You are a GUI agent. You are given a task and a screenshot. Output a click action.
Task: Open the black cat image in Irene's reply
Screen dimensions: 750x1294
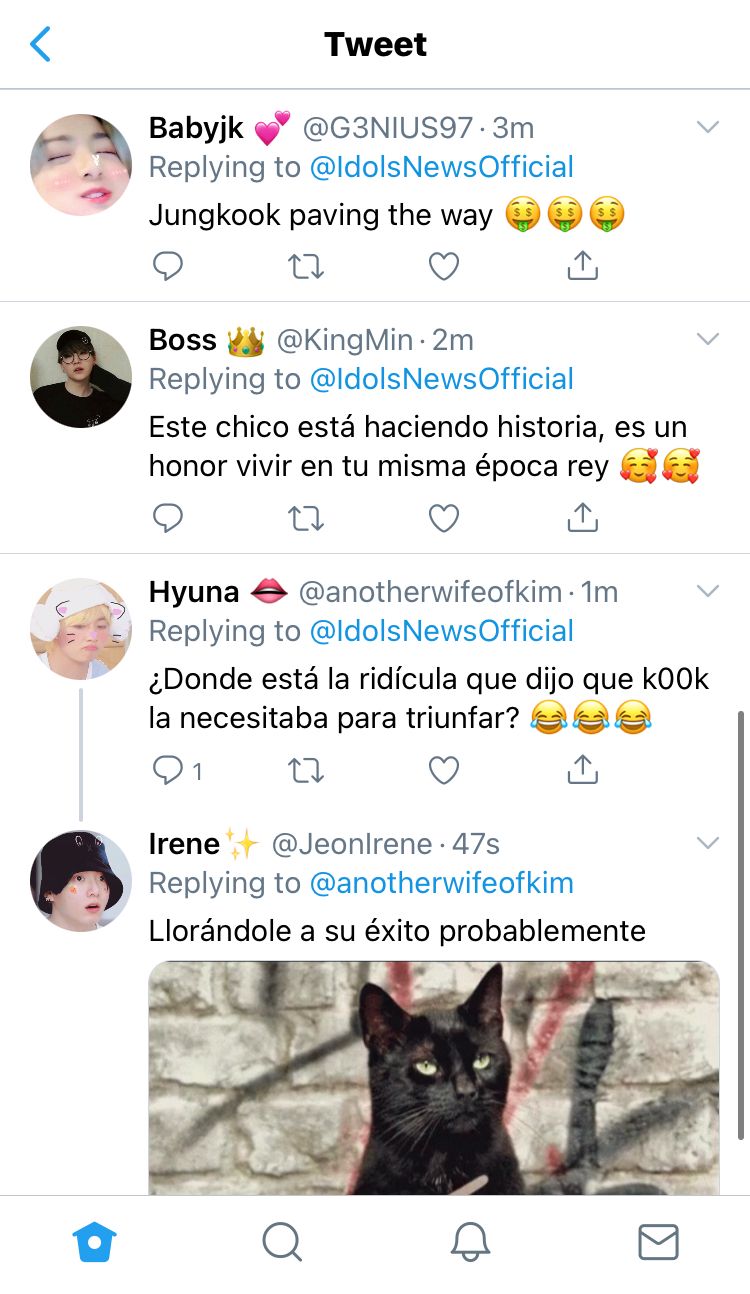click(434, 1078)
